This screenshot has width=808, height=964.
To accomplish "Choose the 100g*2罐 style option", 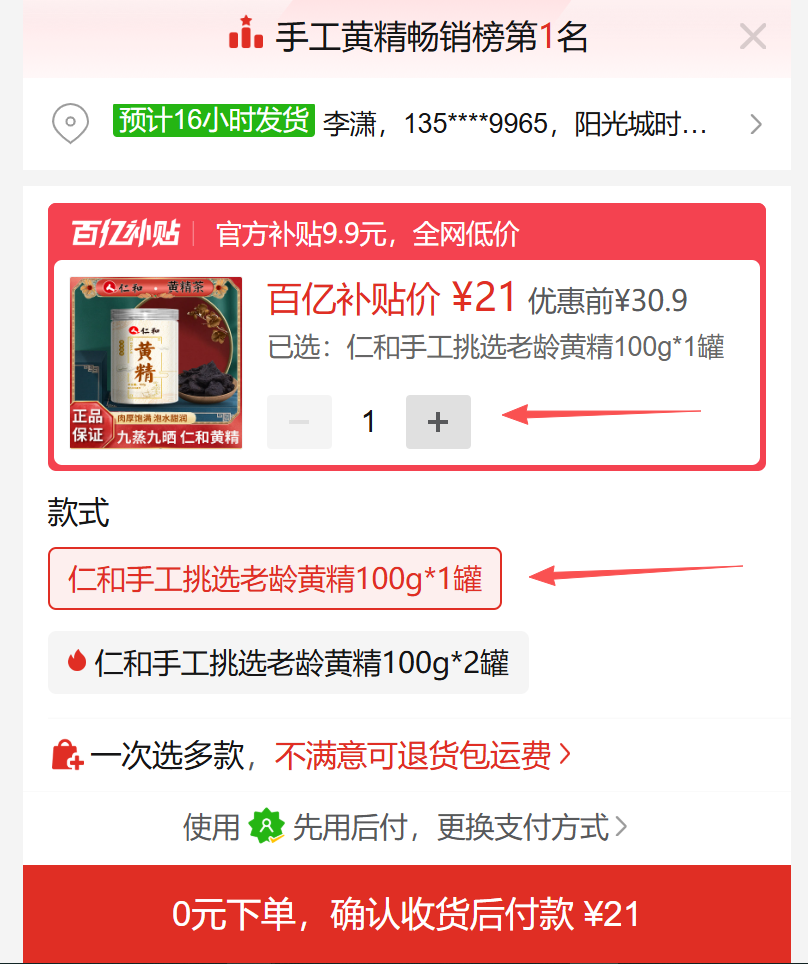I will point(288,662).
